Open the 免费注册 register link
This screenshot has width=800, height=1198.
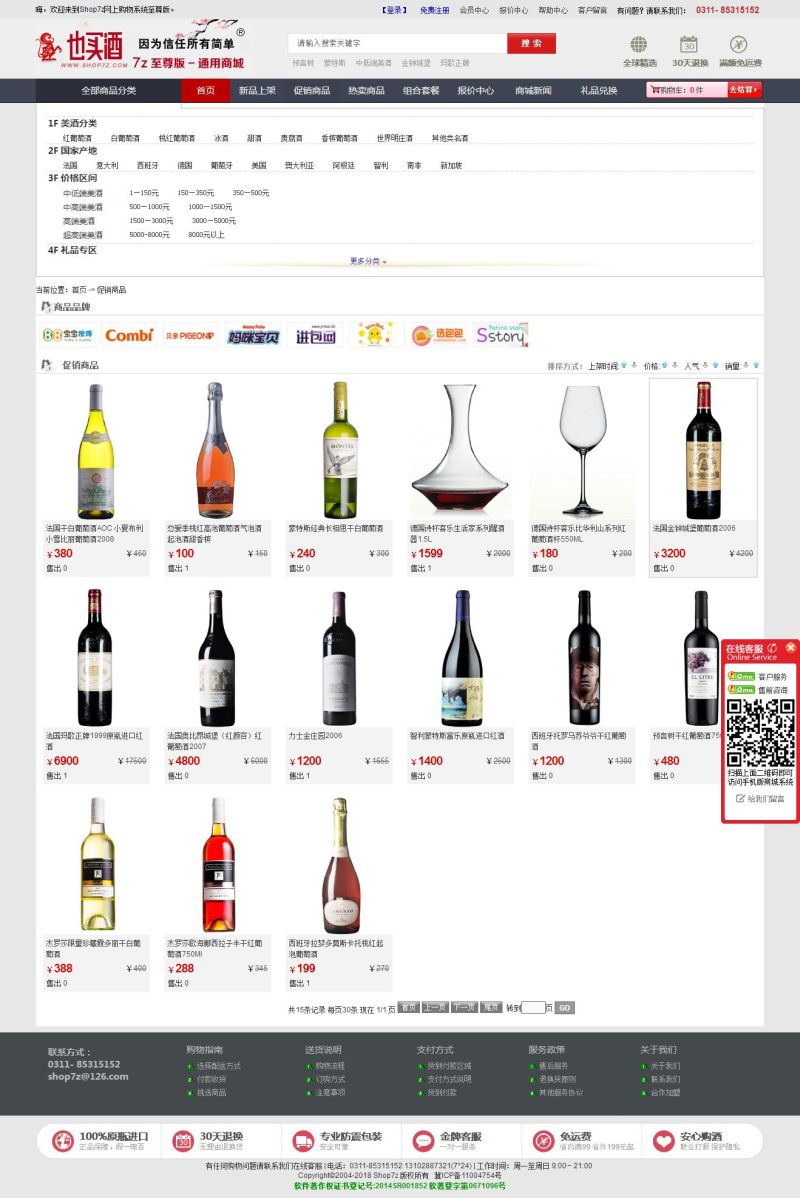coord(434,10)
